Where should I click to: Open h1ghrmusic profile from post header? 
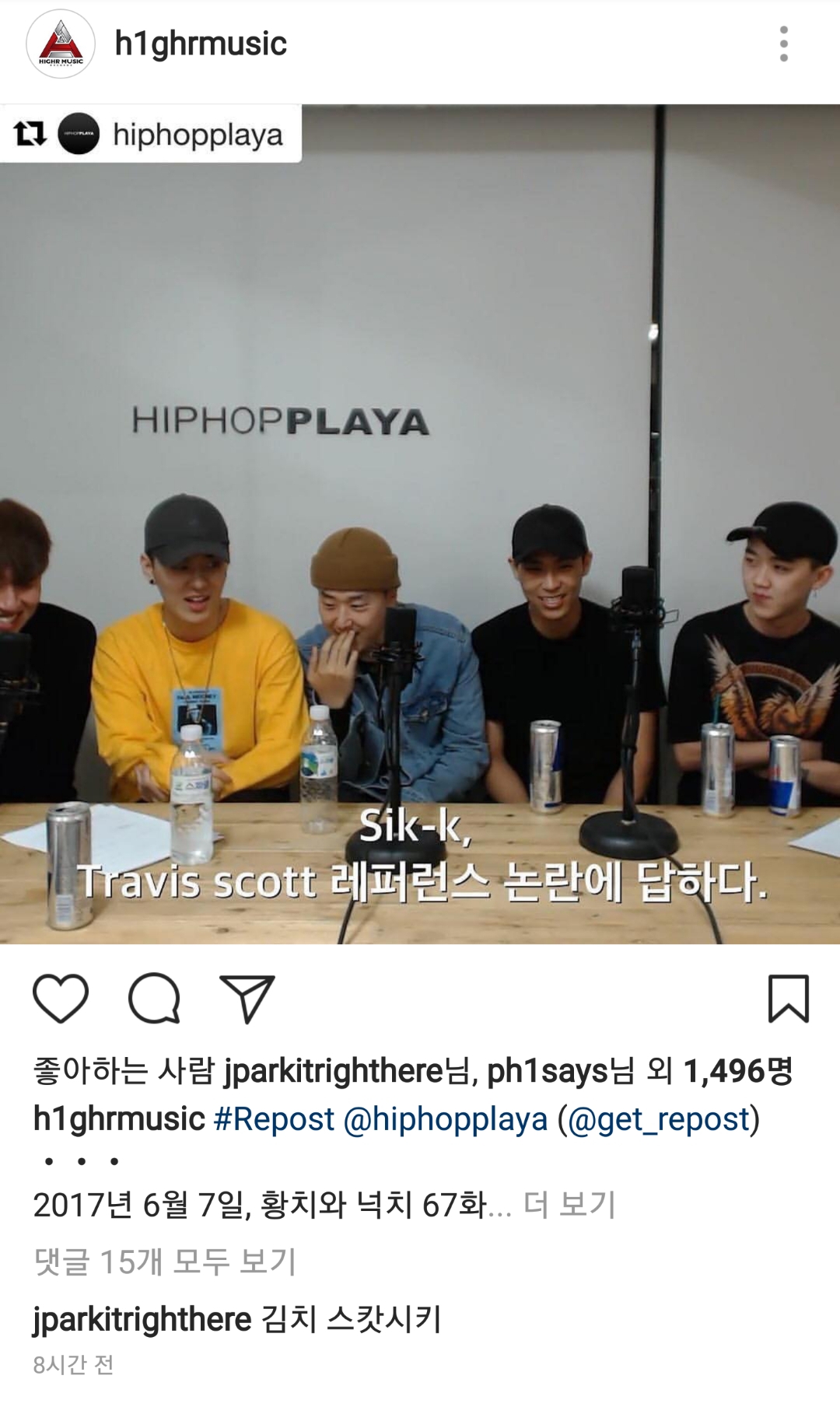point(201,44)
